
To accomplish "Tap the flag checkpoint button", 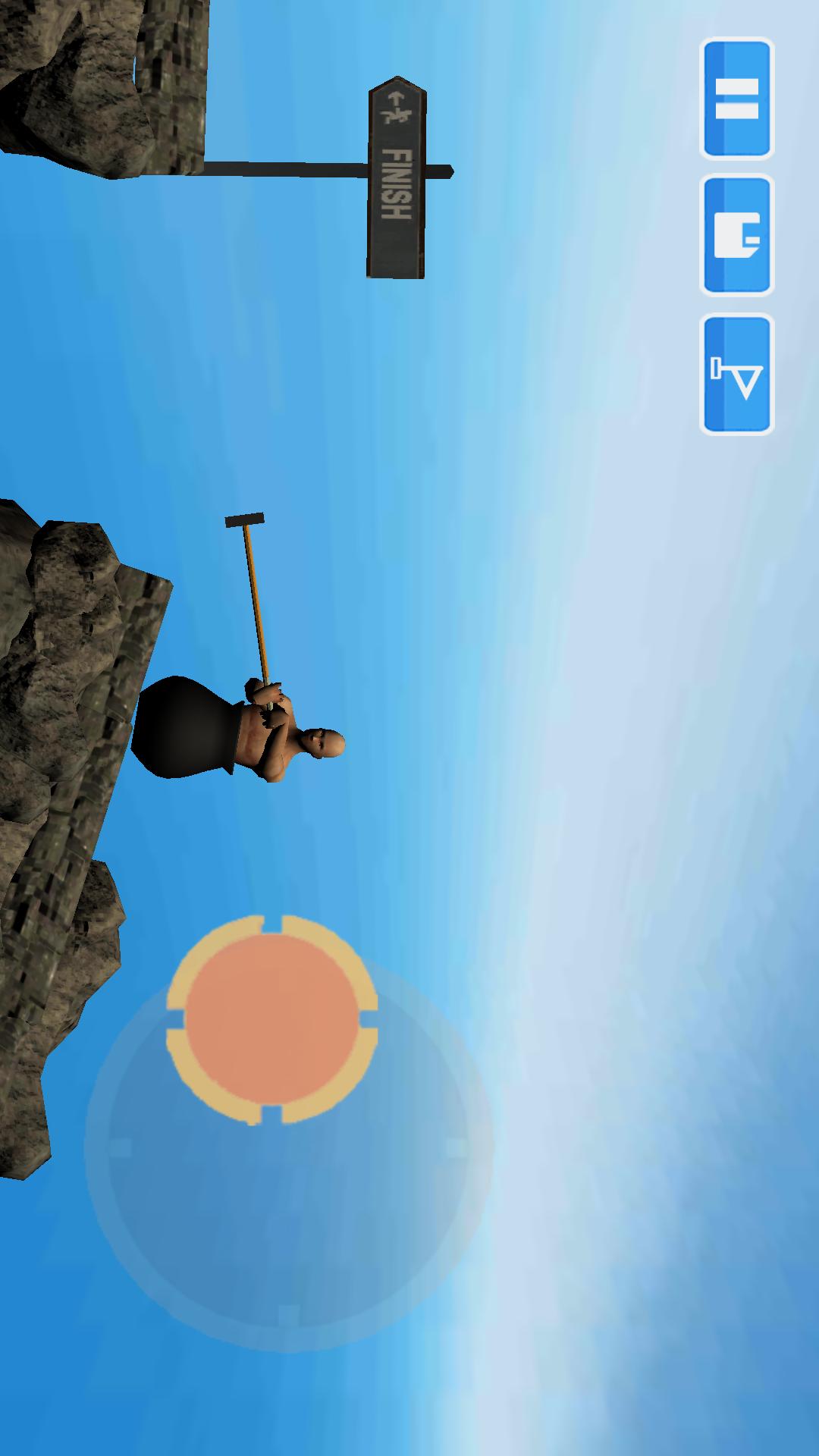I will tap(736, 375).
